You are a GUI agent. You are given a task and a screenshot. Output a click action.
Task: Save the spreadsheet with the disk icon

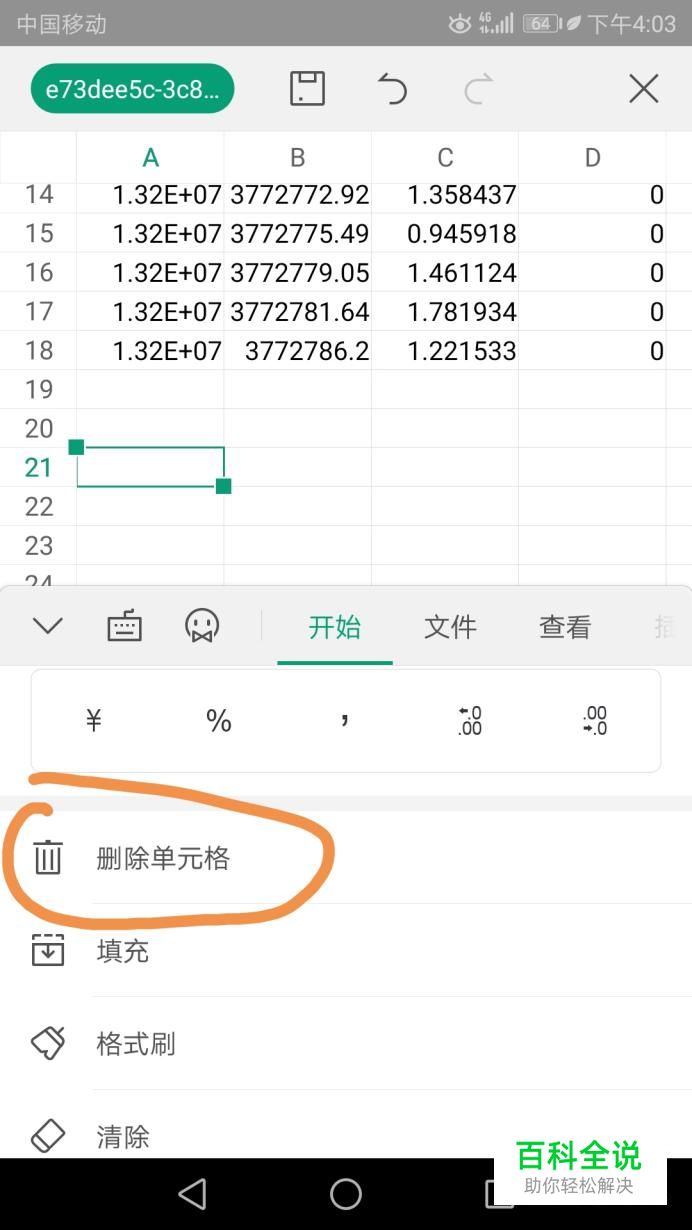(307, 89)
